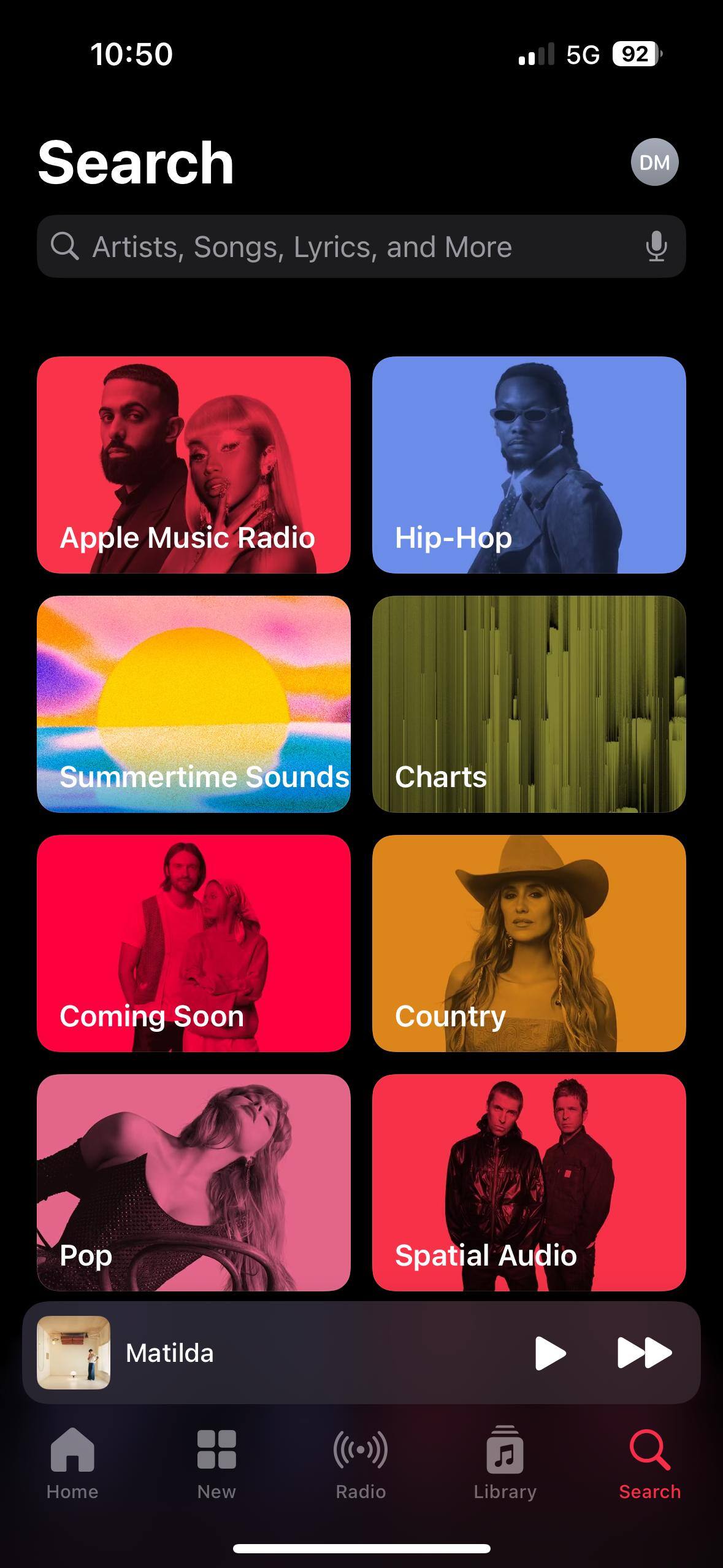Viewport: 723px width, 1568px height.
Task: Open the DM account profile avatar
Action: (x=654, y=162)
